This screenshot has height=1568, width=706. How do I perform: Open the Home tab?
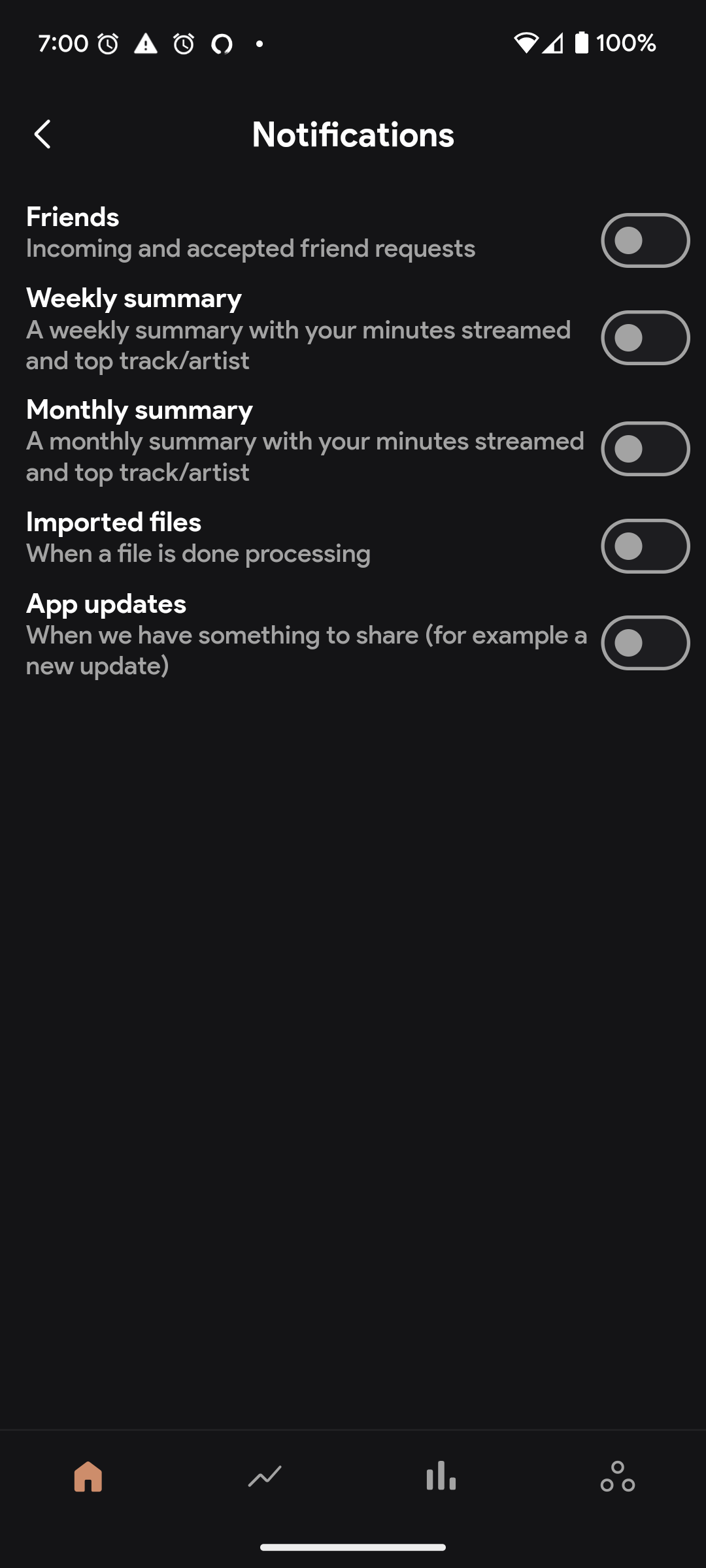pos(88,1477)
